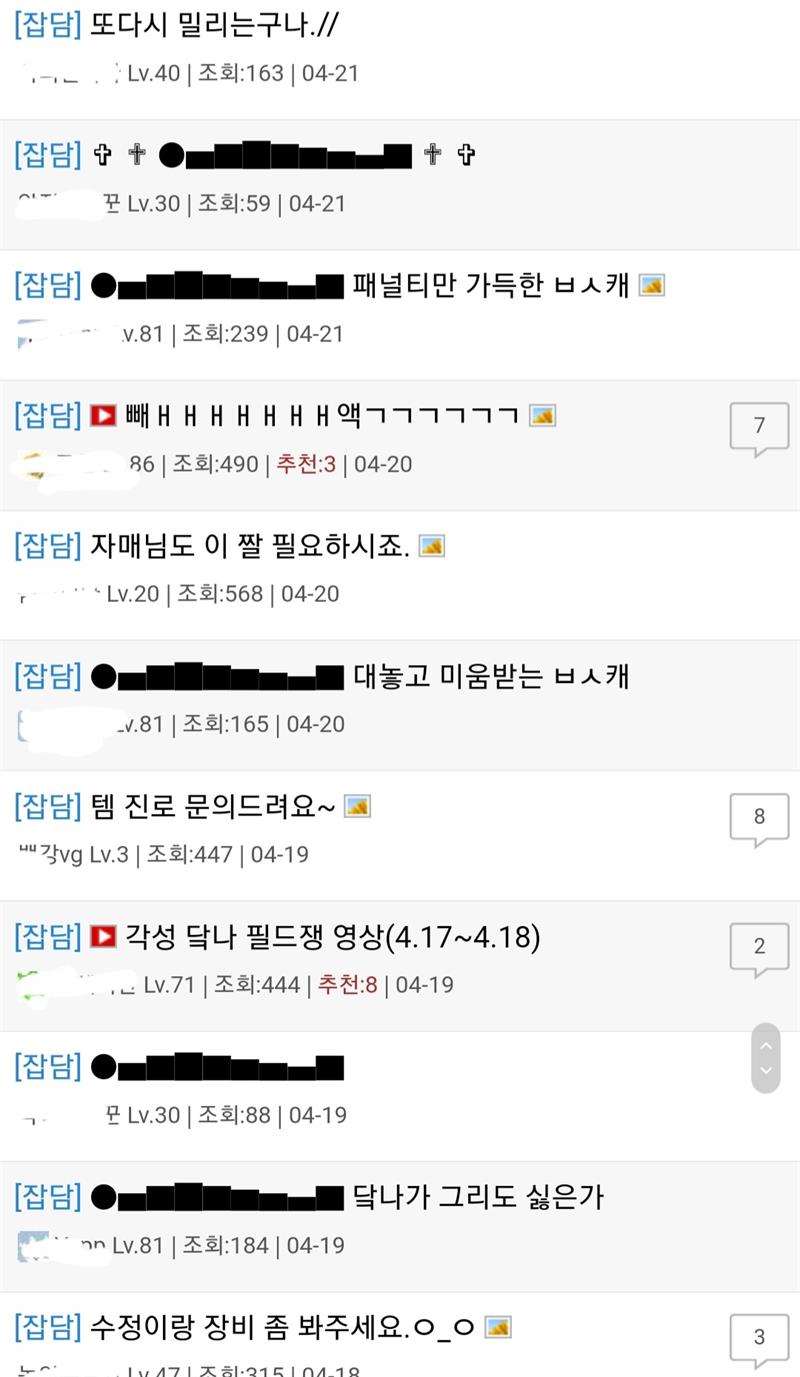Open the post '또다시 밀리는구나.//'
Viewport: 800px width, 1377px height.
[x=214, y=25]
